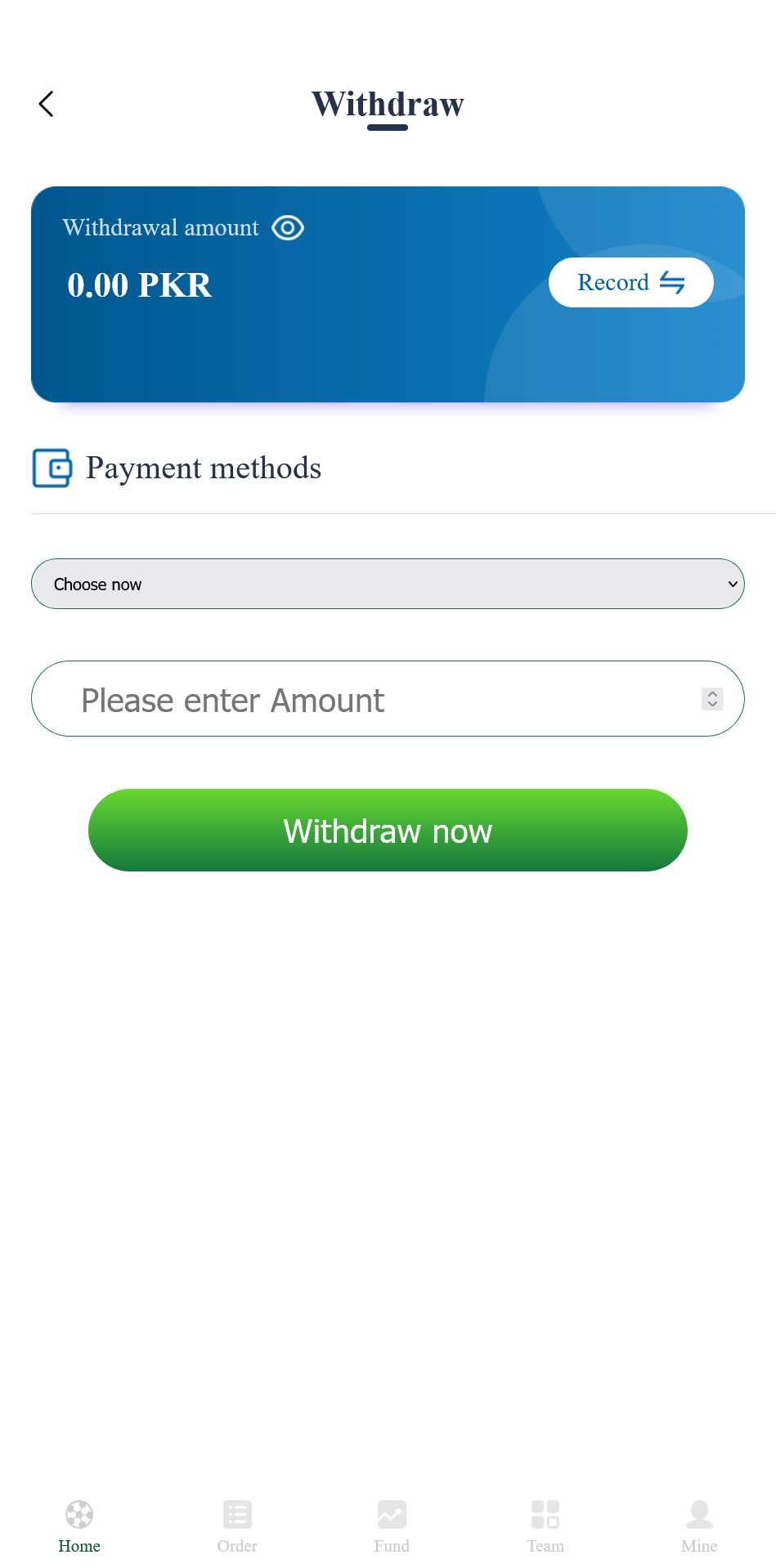The width and height of the screenshot is (776, 1568).
Task: Tap the amount field stepper arrows
Action: pyautogui.click(x=712, y=699)
